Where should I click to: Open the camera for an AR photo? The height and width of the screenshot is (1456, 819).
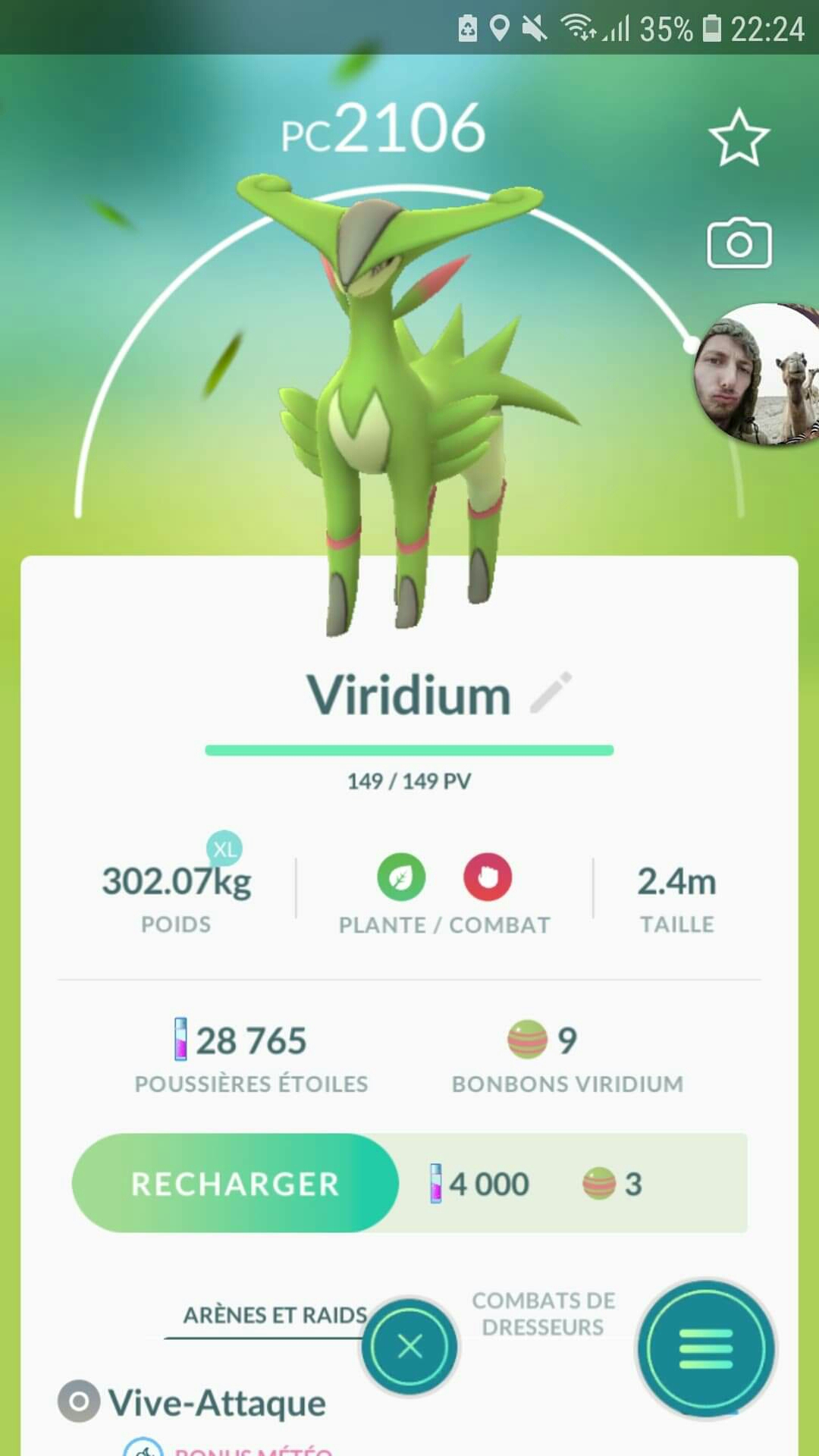pyautogui.click(x=739, y=243)
